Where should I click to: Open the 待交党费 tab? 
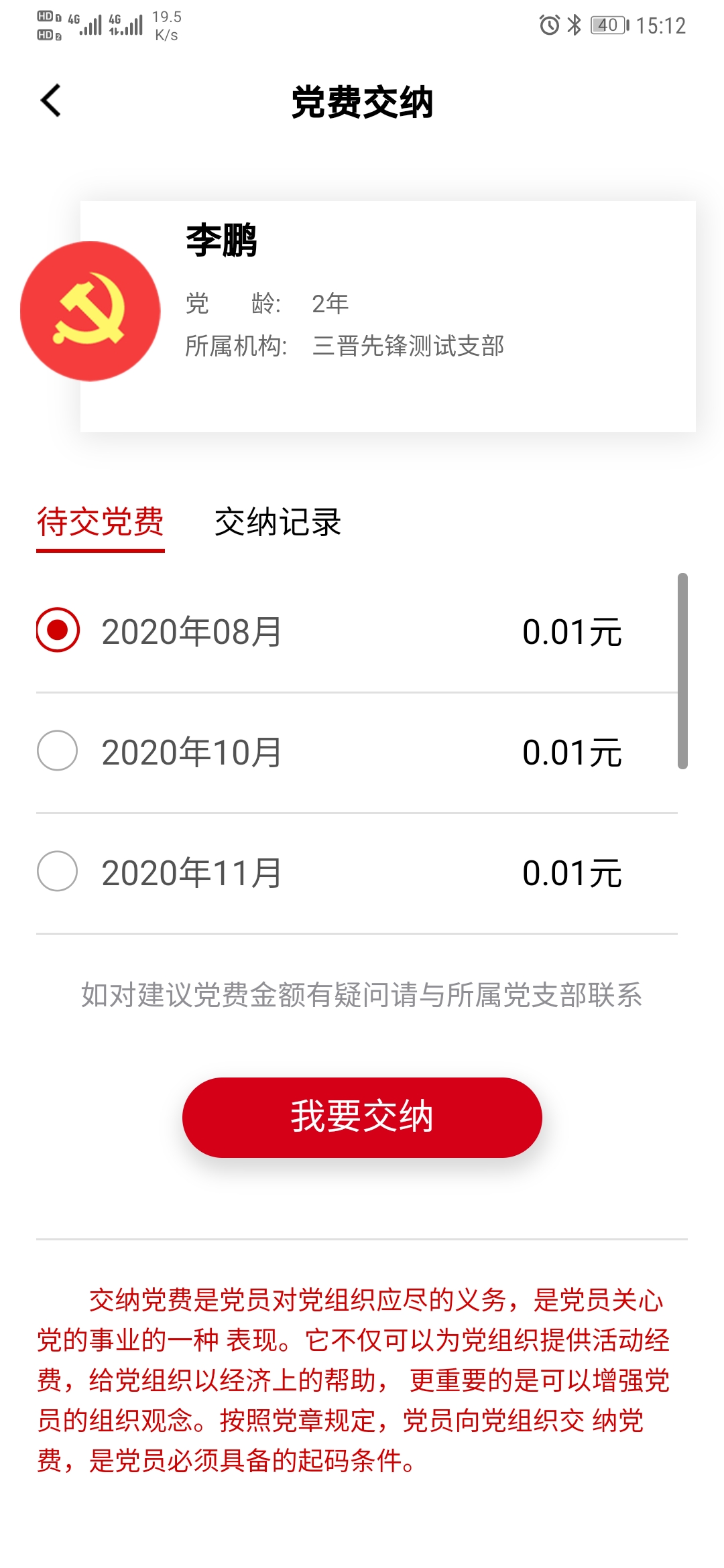[x=101, y=523]
